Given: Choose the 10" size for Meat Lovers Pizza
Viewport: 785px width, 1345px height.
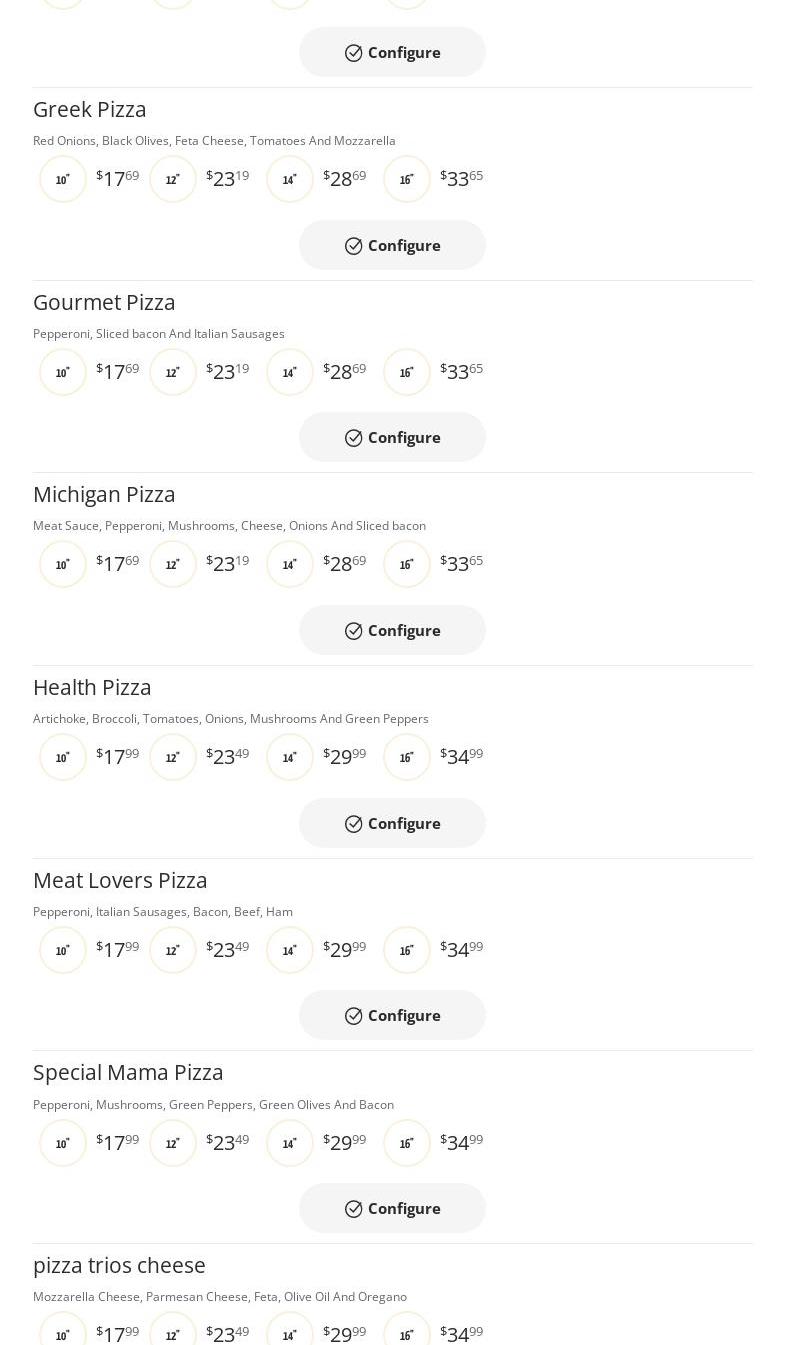Looking at the screenshot, I should [x=63, y=950].
